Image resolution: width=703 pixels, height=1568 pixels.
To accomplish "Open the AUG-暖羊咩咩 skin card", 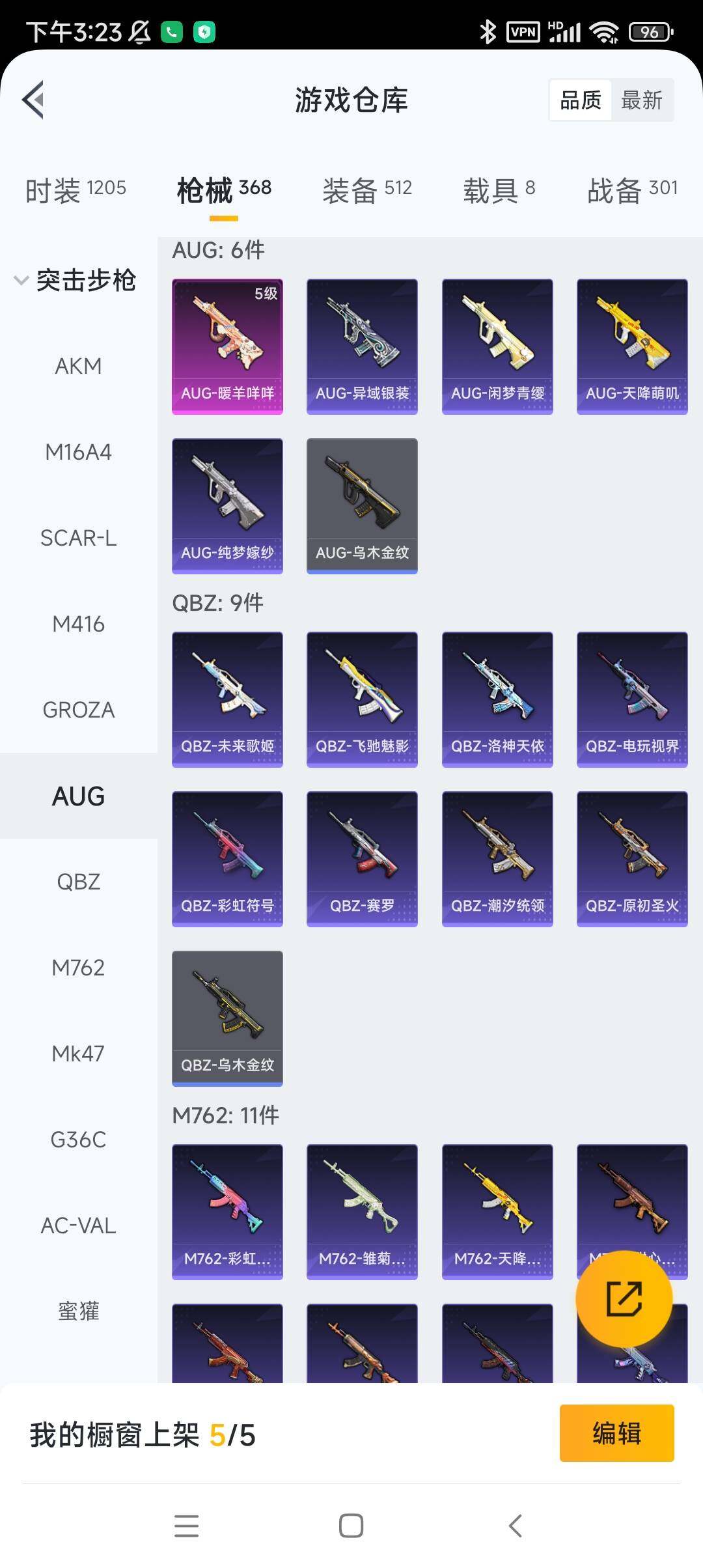I will [227, 346].
